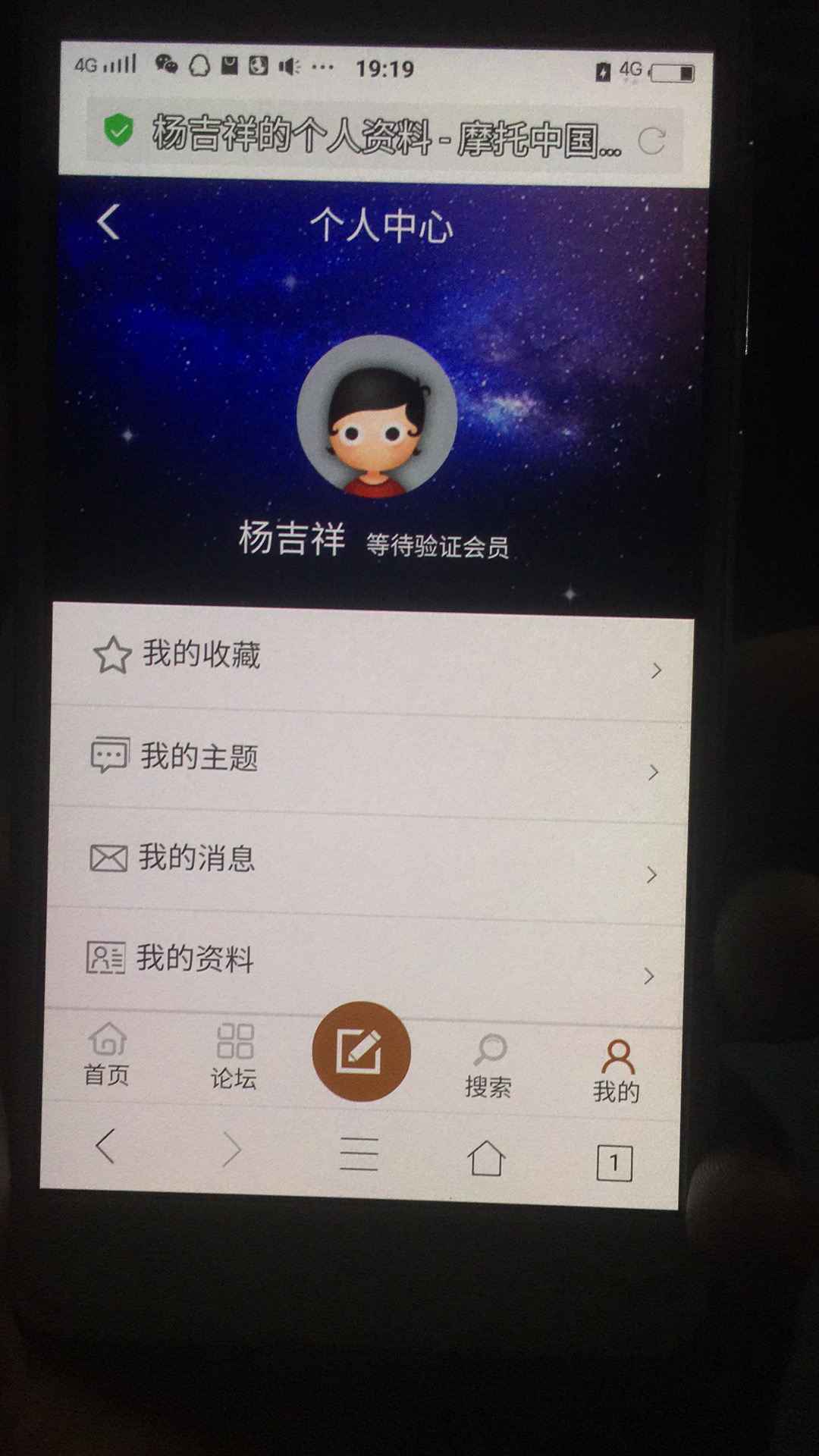Select the 我的 tab
Screen dimensions: 819x1456
click(617, 1071)
